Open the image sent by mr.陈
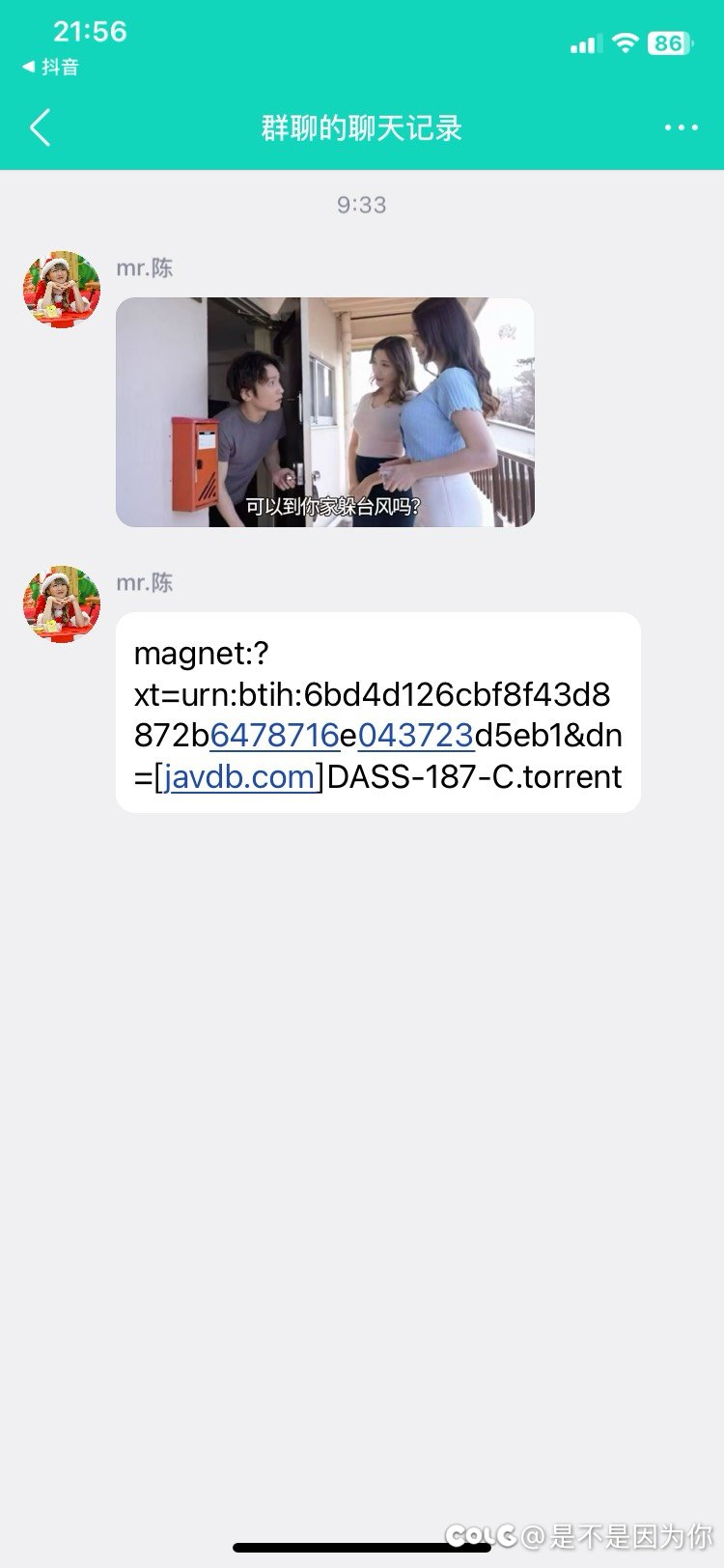Viewport: 724px width, 1568px height. (324, 412)
